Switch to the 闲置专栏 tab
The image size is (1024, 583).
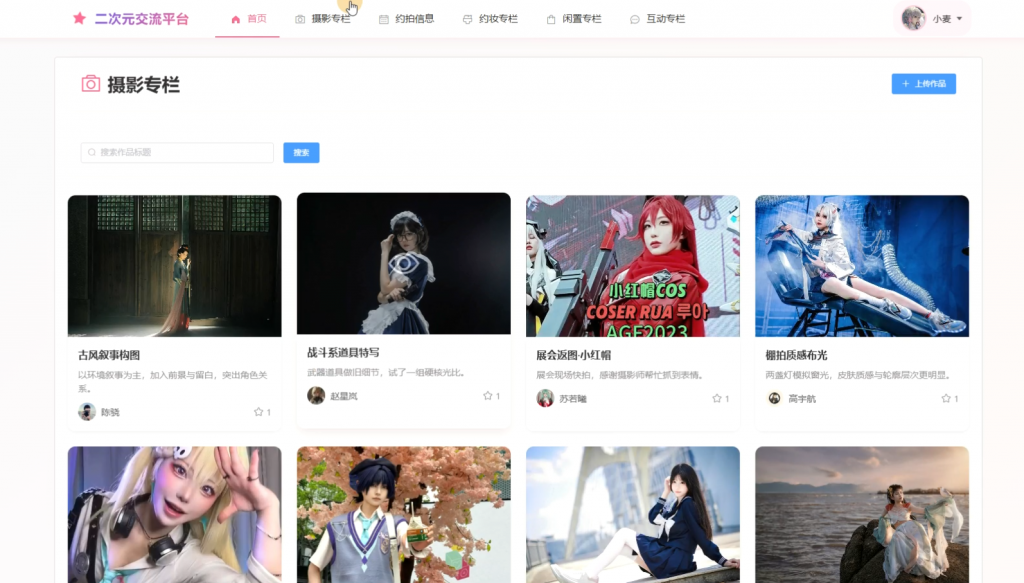click(x=573, y=19)
